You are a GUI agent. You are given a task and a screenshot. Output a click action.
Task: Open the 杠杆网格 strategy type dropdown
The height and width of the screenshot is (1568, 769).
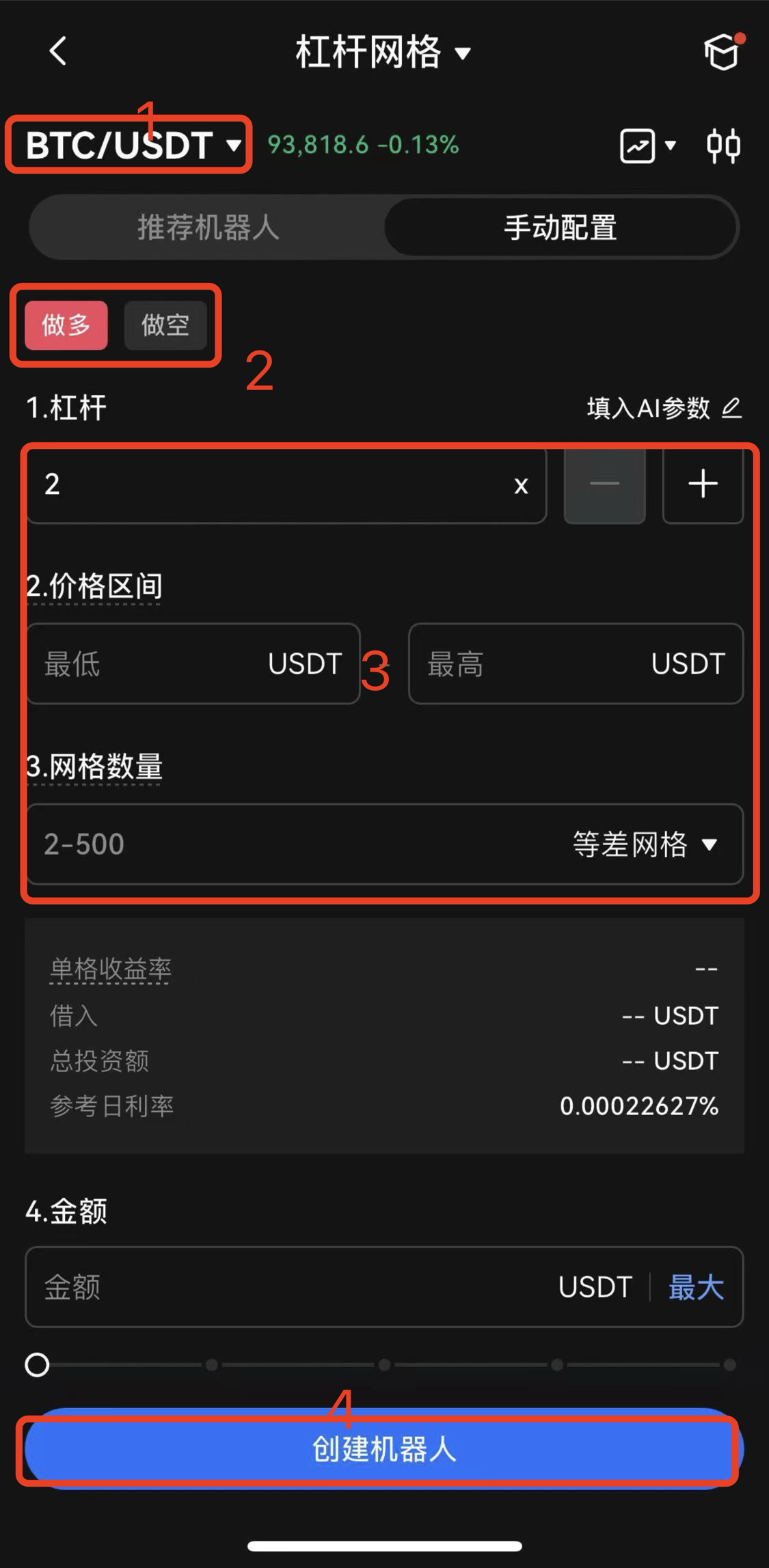[383, 53]
